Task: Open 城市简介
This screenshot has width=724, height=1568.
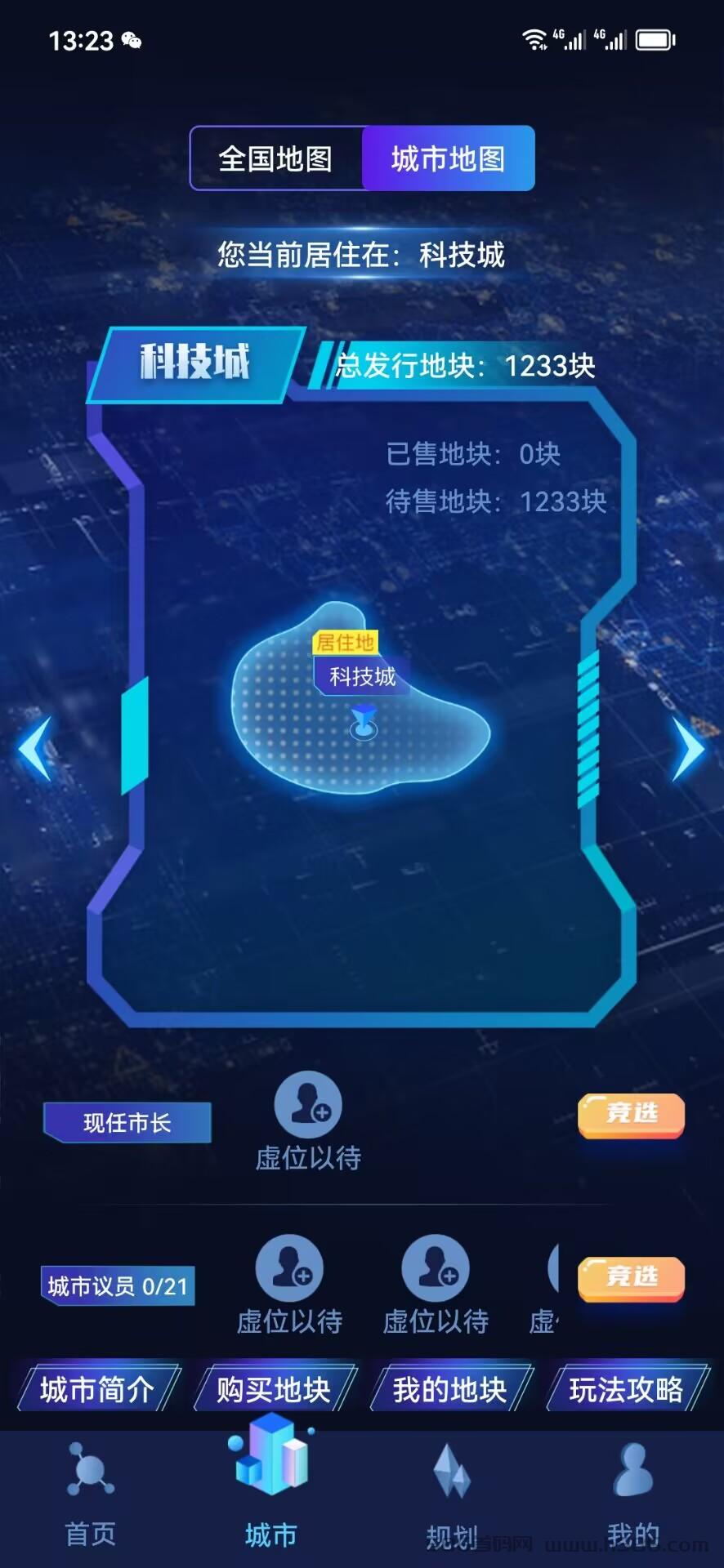Action: click(x=97, y=1389)
